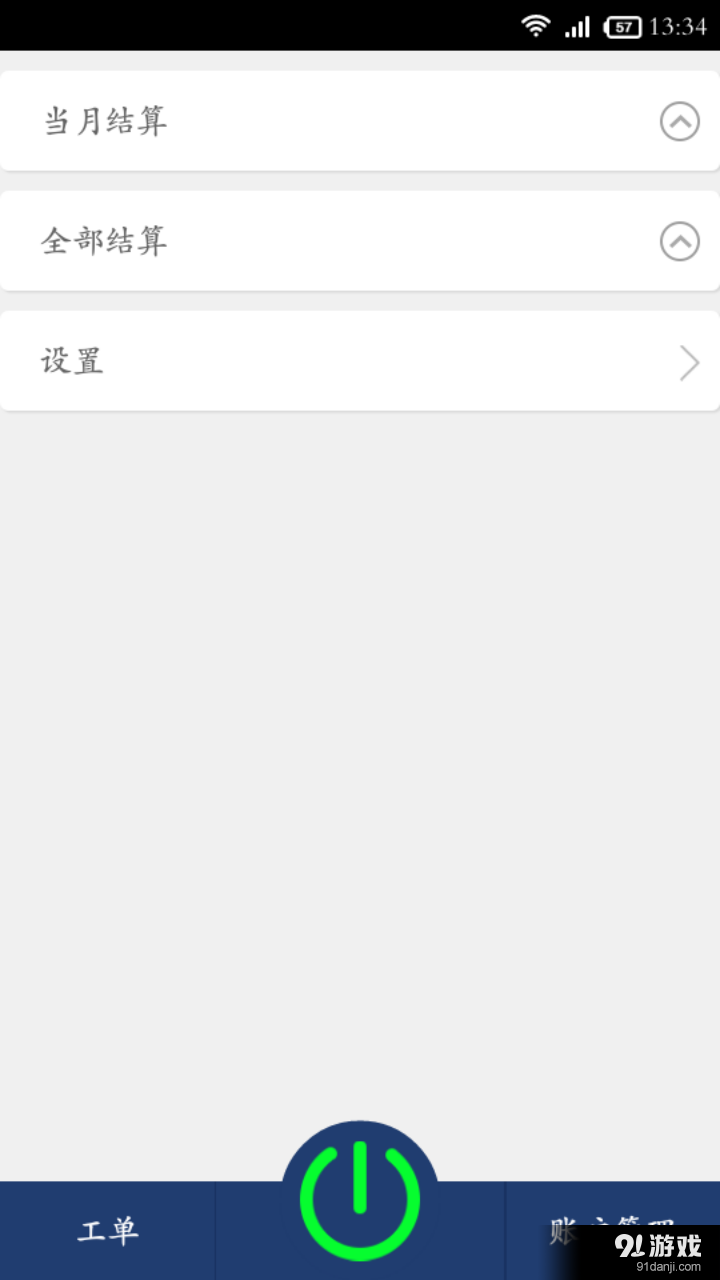
Task: Open the 账户管理 tab
Action: (x=610, y=1232)
